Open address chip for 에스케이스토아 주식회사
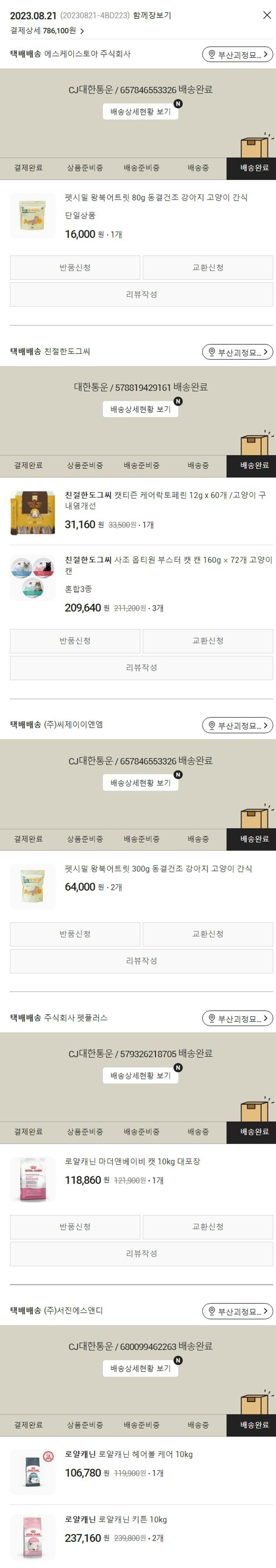The height and width of the screenshot is (1568, 276). click(237, 55)
